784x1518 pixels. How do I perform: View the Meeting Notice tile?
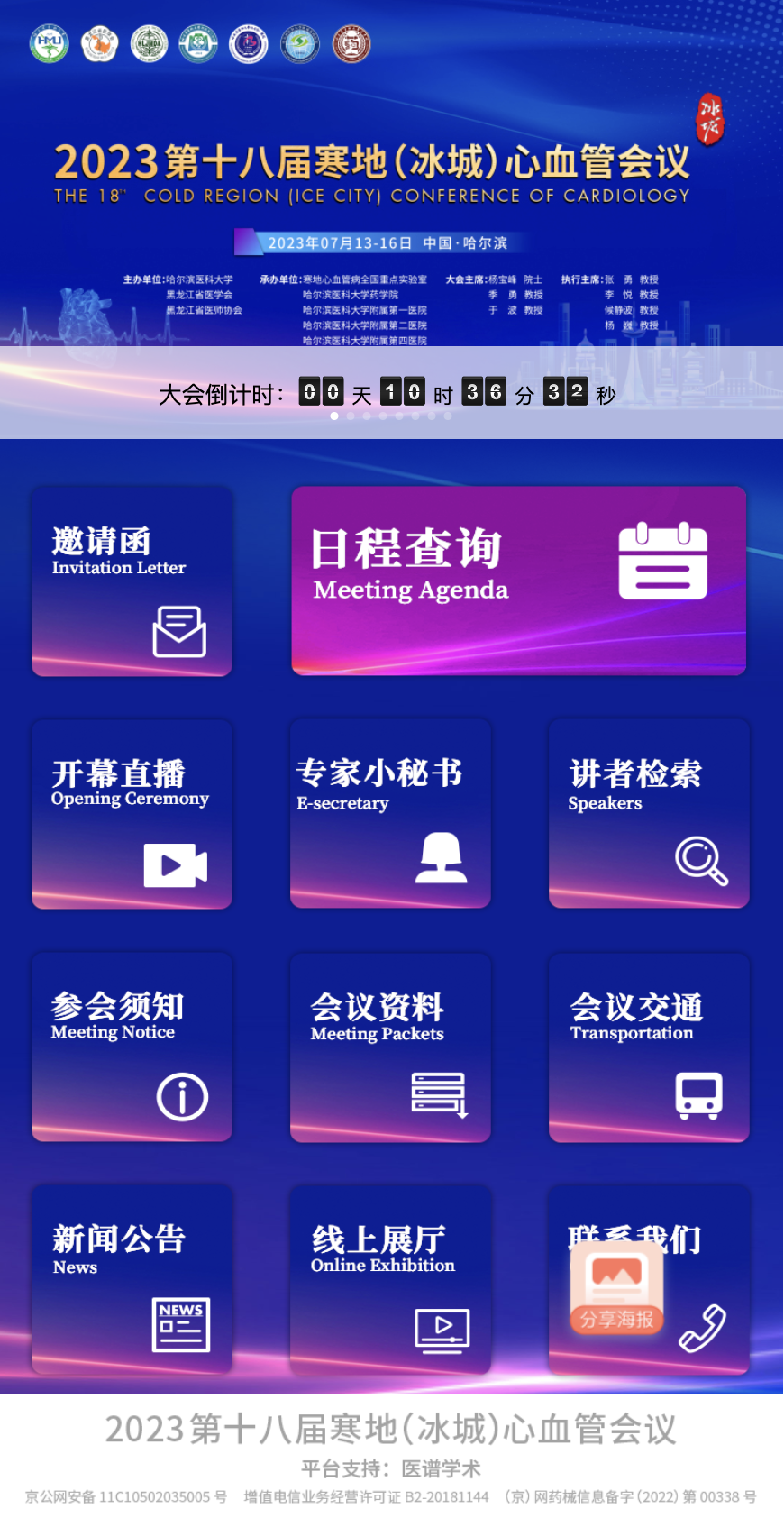(132, 1047)
